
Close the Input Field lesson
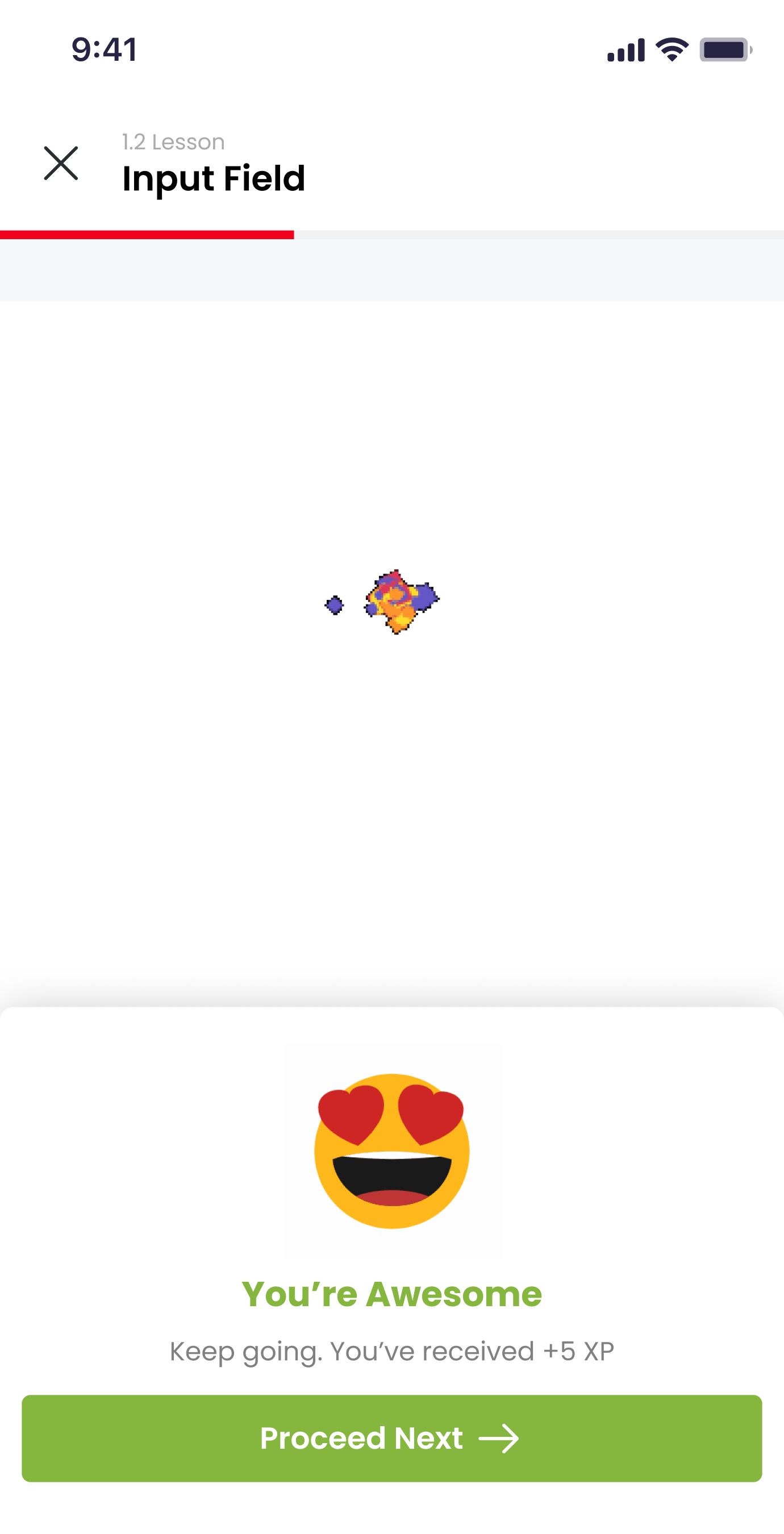[61, 163]
